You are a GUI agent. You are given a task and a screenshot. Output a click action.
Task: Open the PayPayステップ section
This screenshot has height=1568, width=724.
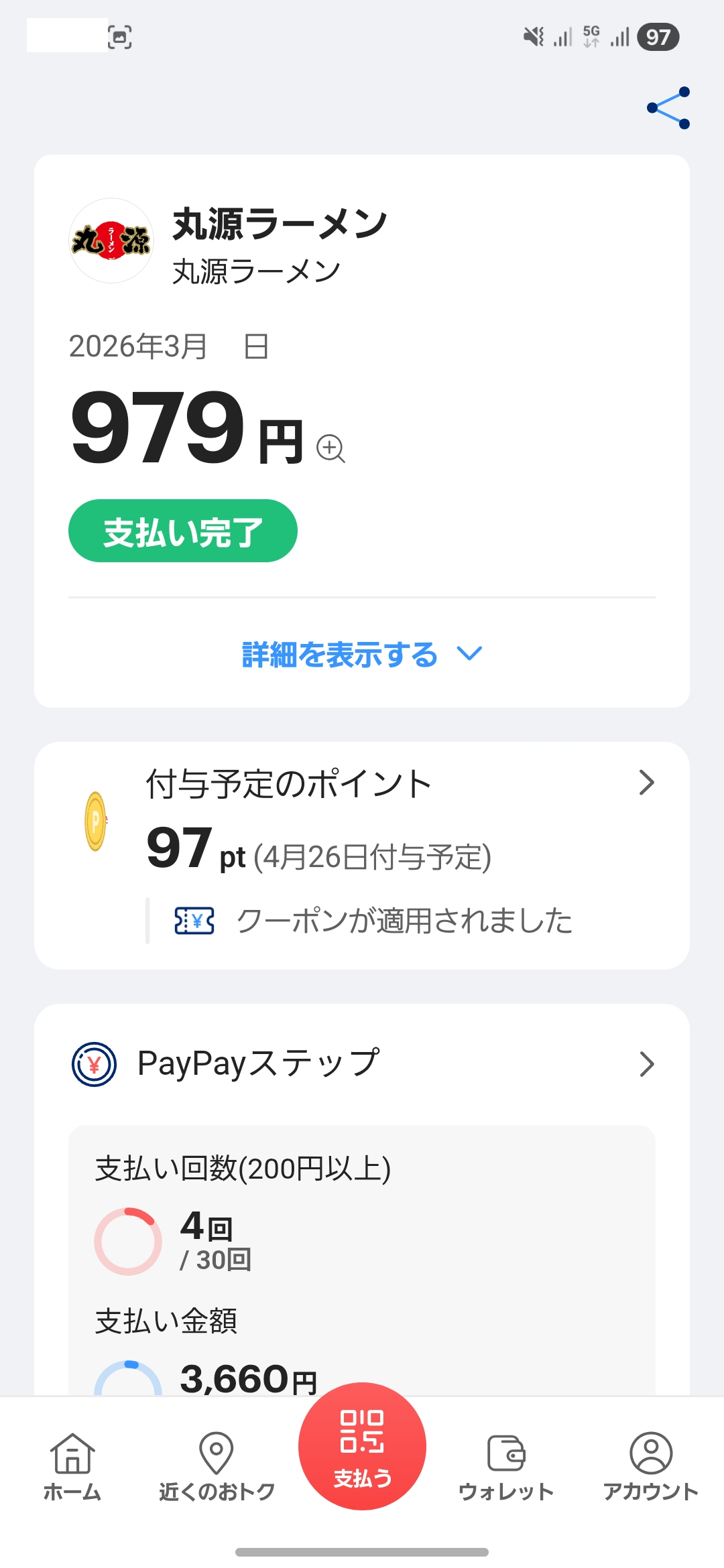point(646,1064)
